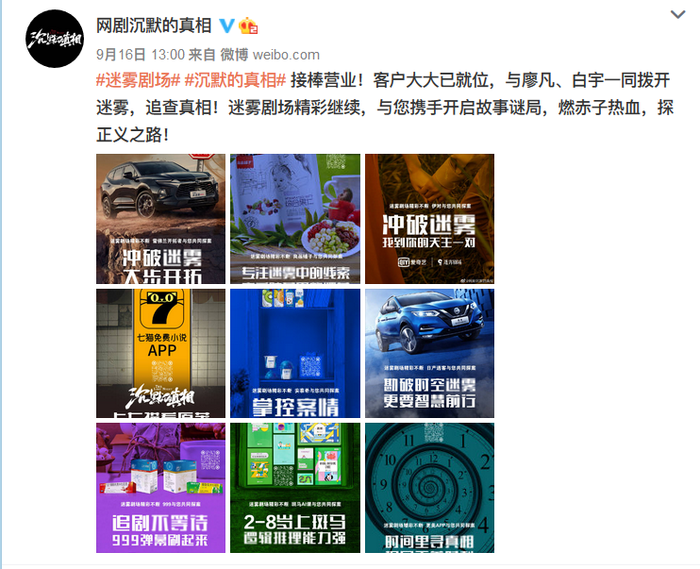View the 时间里寻真相 spiral clock image
The width and height of the screenshot is (700, 569).
(x=429, y=487)
